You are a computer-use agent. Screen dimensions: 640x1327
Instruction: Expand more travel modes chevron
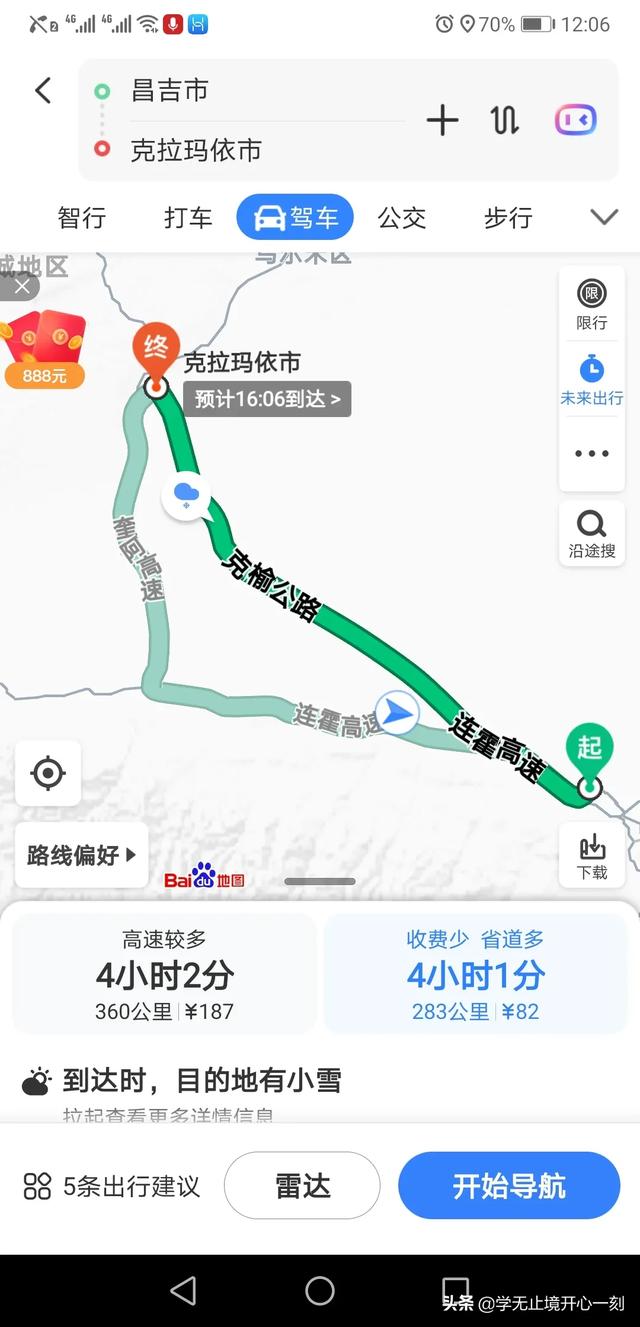(604, 217)
